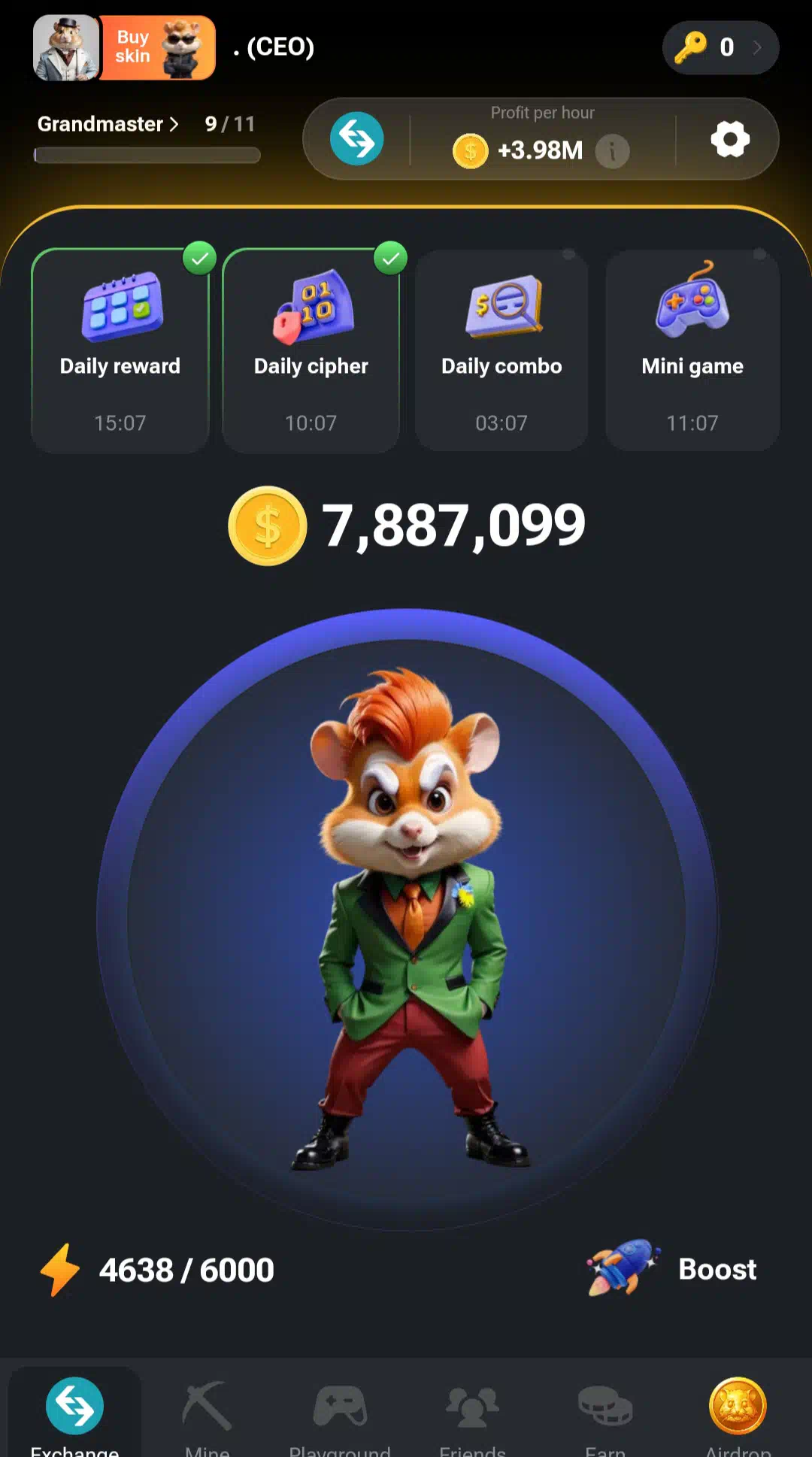Switch to the Earn tab
This screenshot has height=1457, width=812.
coord(605,1413)
